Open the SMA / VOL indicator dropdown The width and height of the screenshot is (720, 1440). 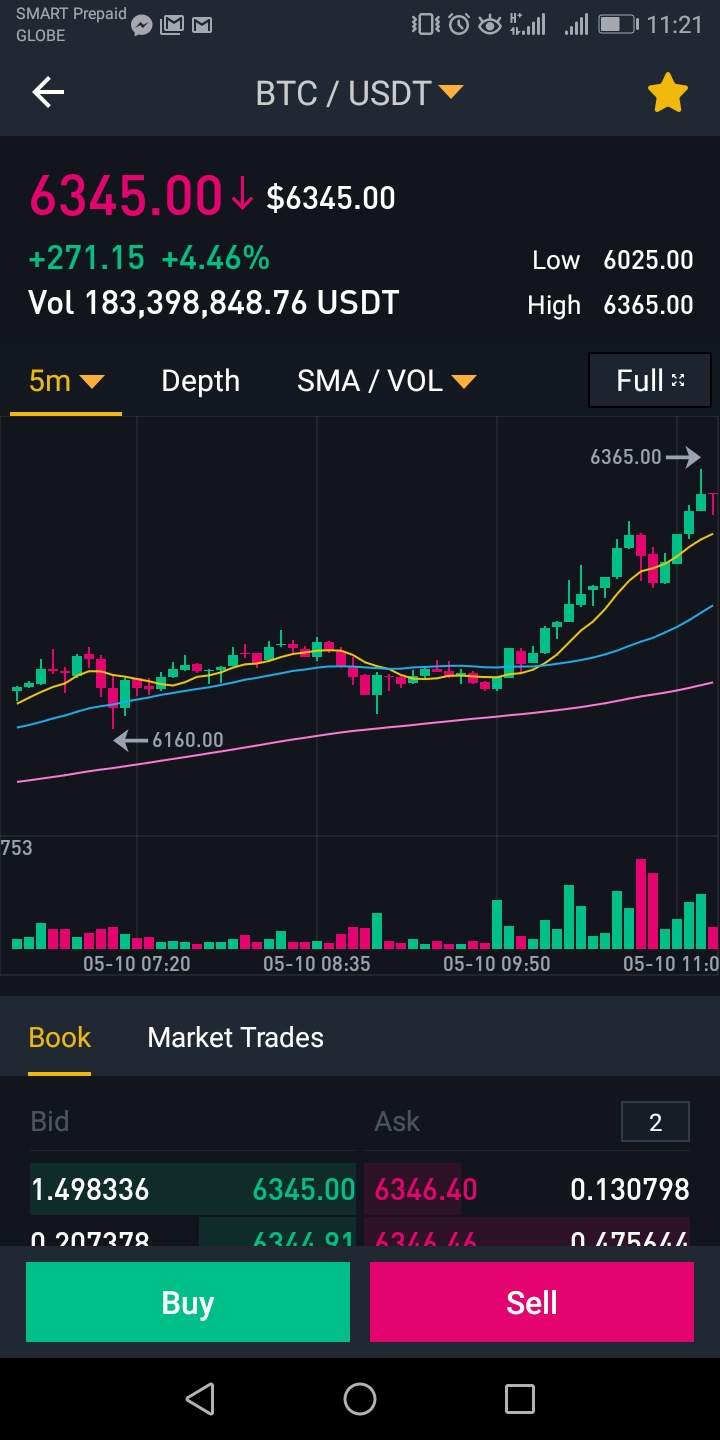[386, 381]
